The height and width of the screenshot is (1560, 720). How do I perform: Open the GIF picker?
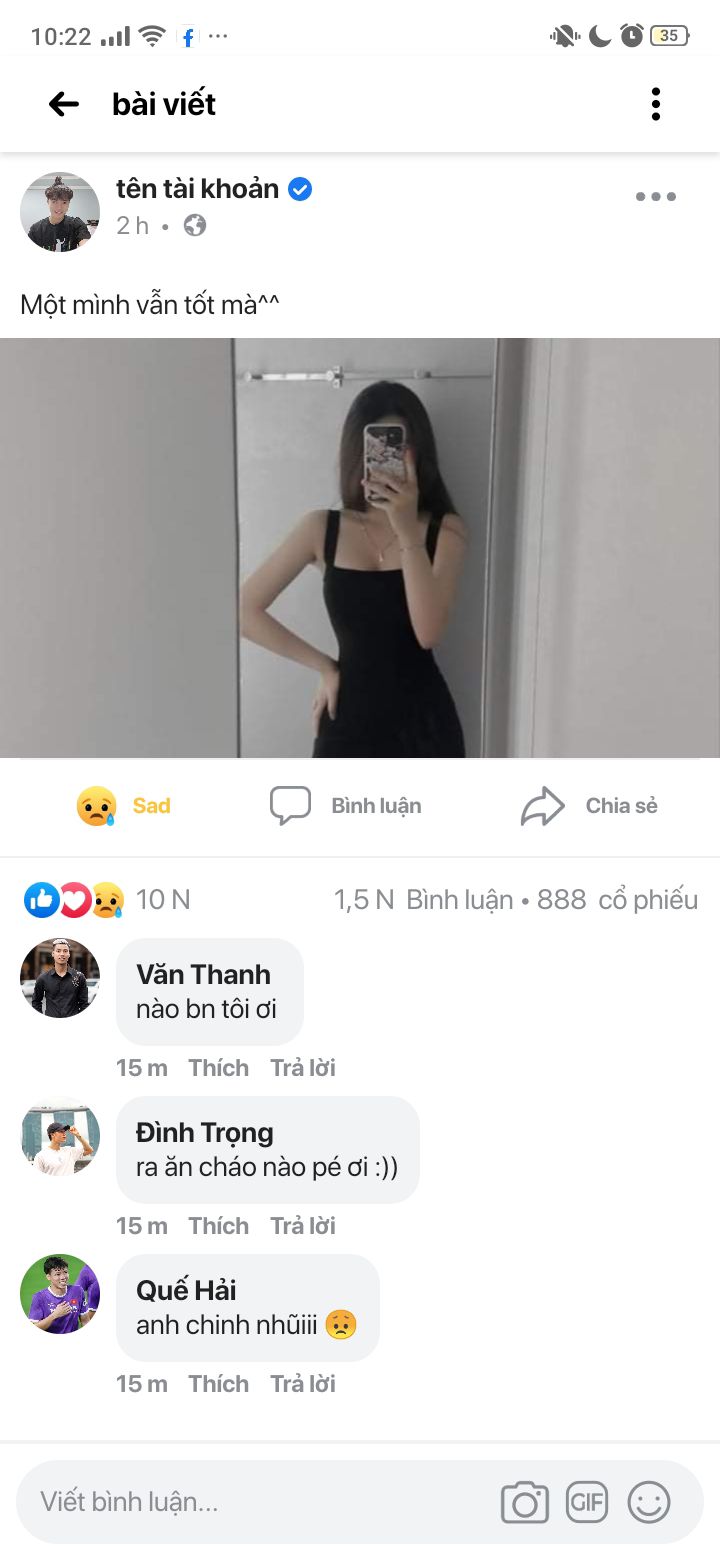point(587,1502)
